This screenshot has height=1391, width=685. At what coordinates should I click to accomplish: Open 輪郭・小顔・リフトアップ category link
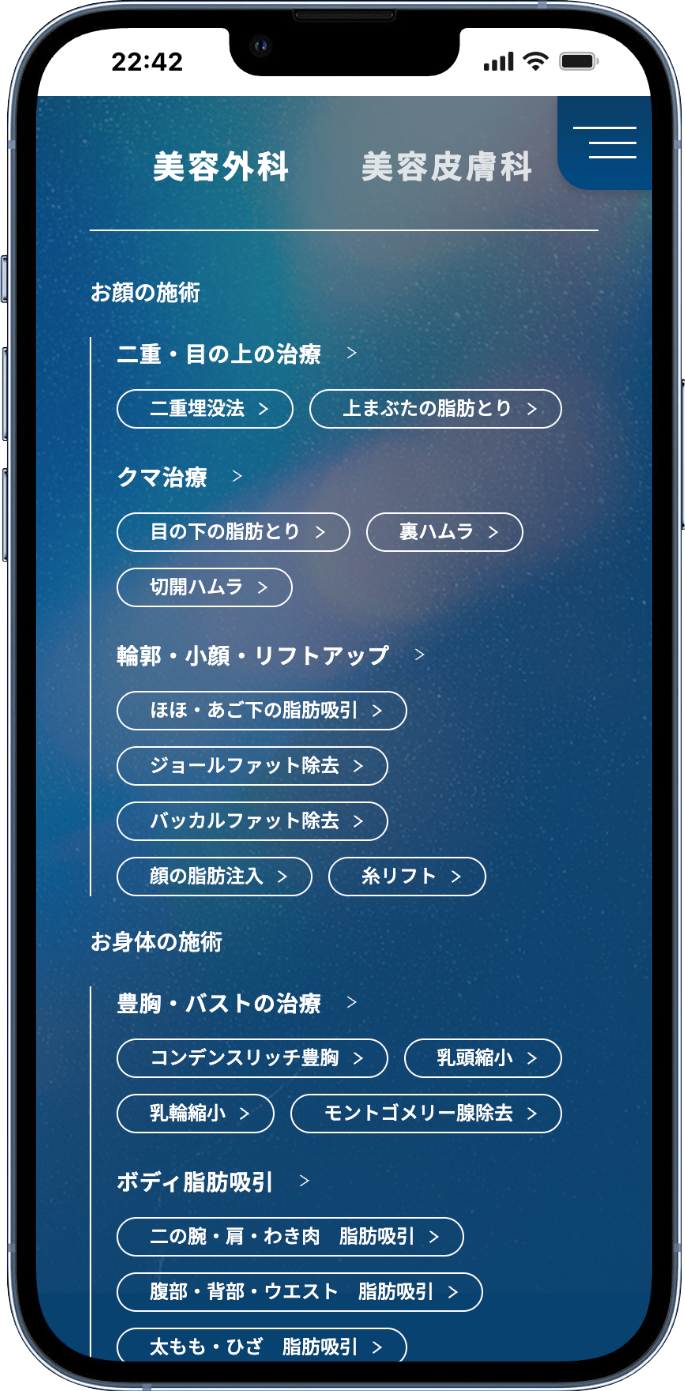click(270, 655)
